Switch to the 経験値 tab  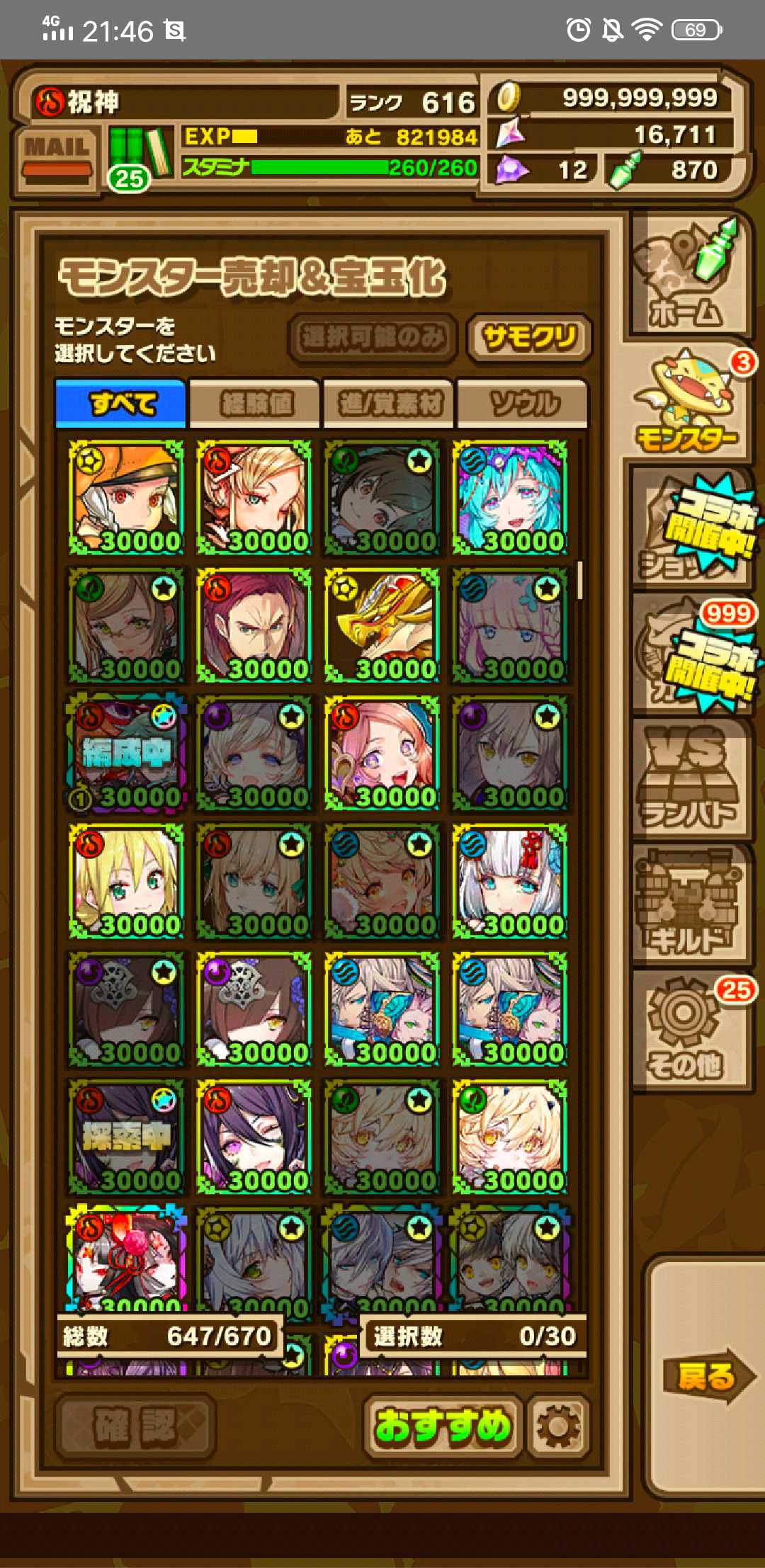pos(256,404)
